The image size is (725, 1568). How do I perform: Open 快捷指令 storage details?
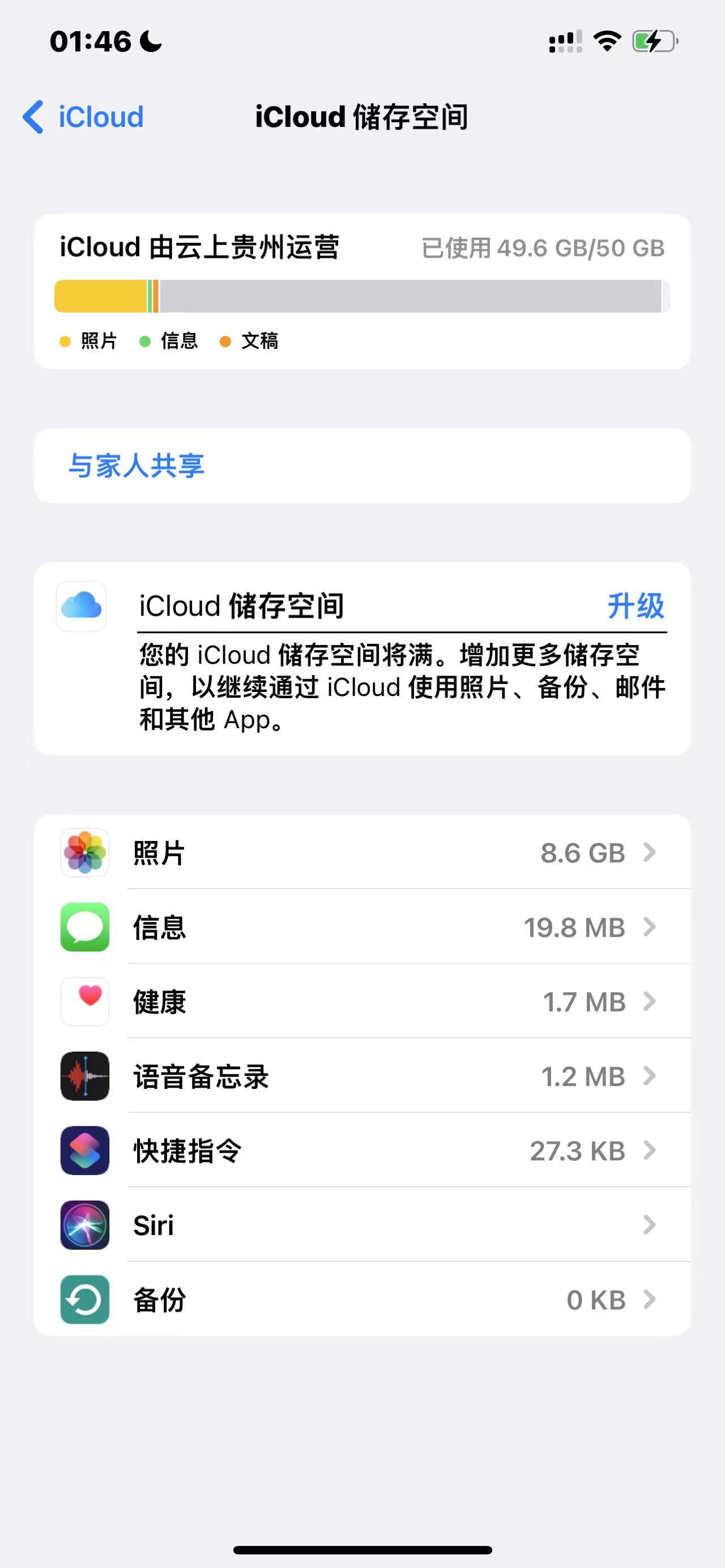point(362,1151)
